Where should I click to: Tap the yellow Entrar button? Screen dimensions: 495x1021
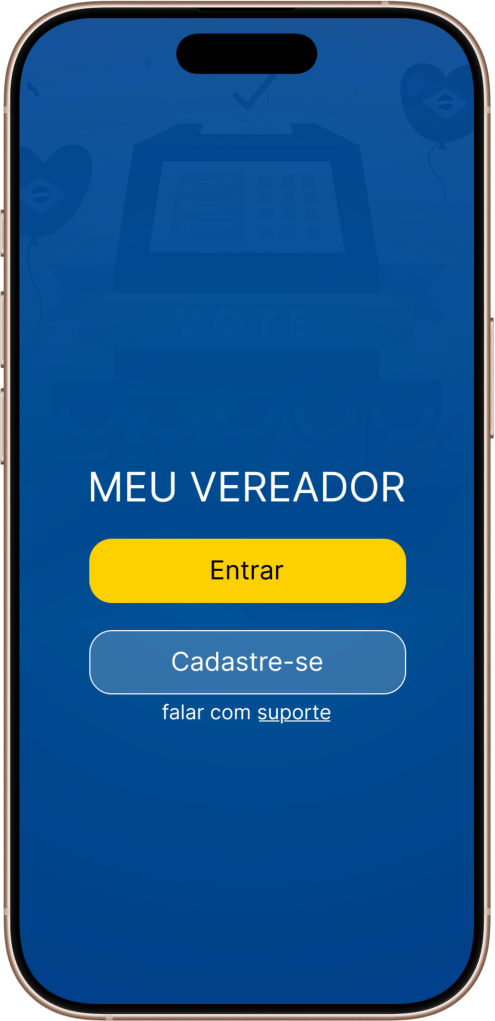248,570
